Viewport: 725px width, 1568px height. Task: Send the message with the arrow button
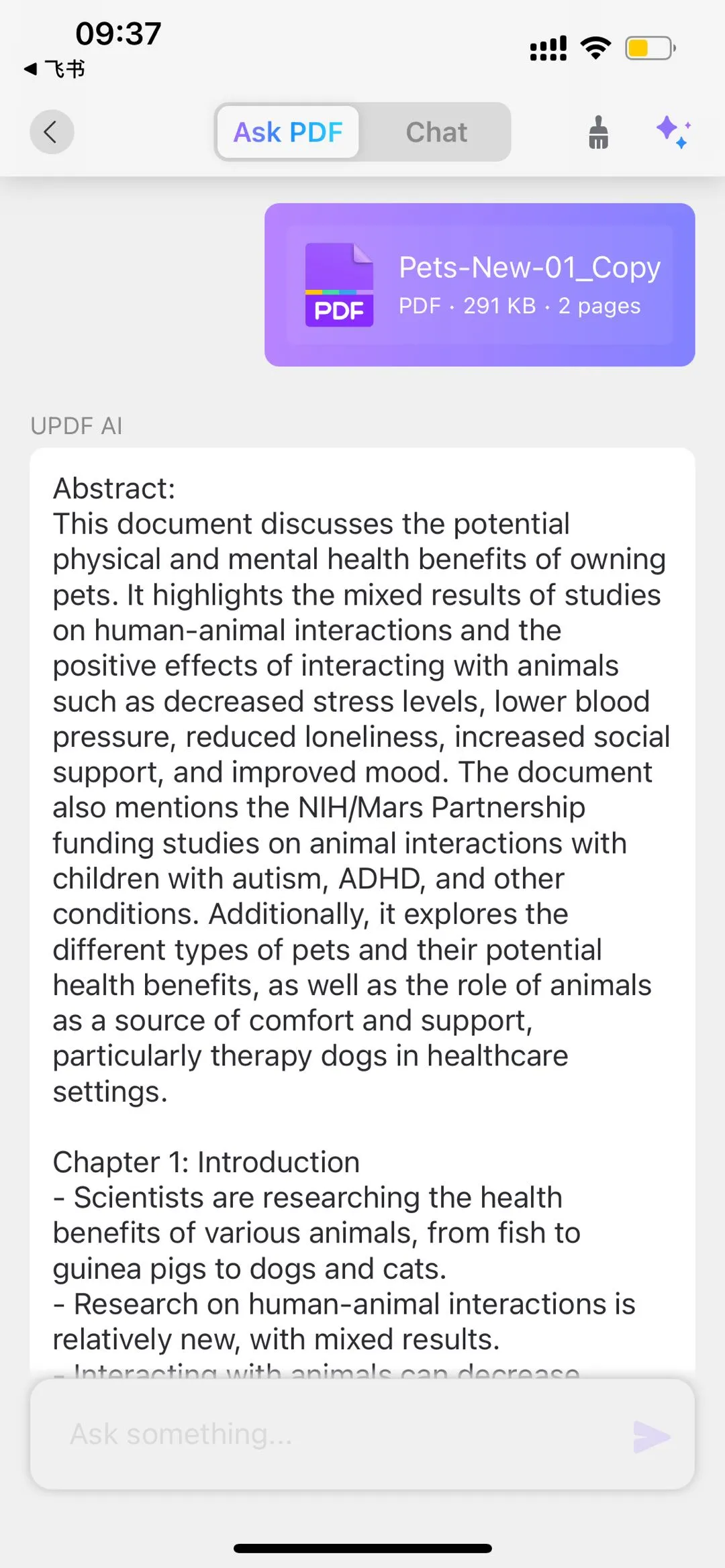(x=651, y=1436)
